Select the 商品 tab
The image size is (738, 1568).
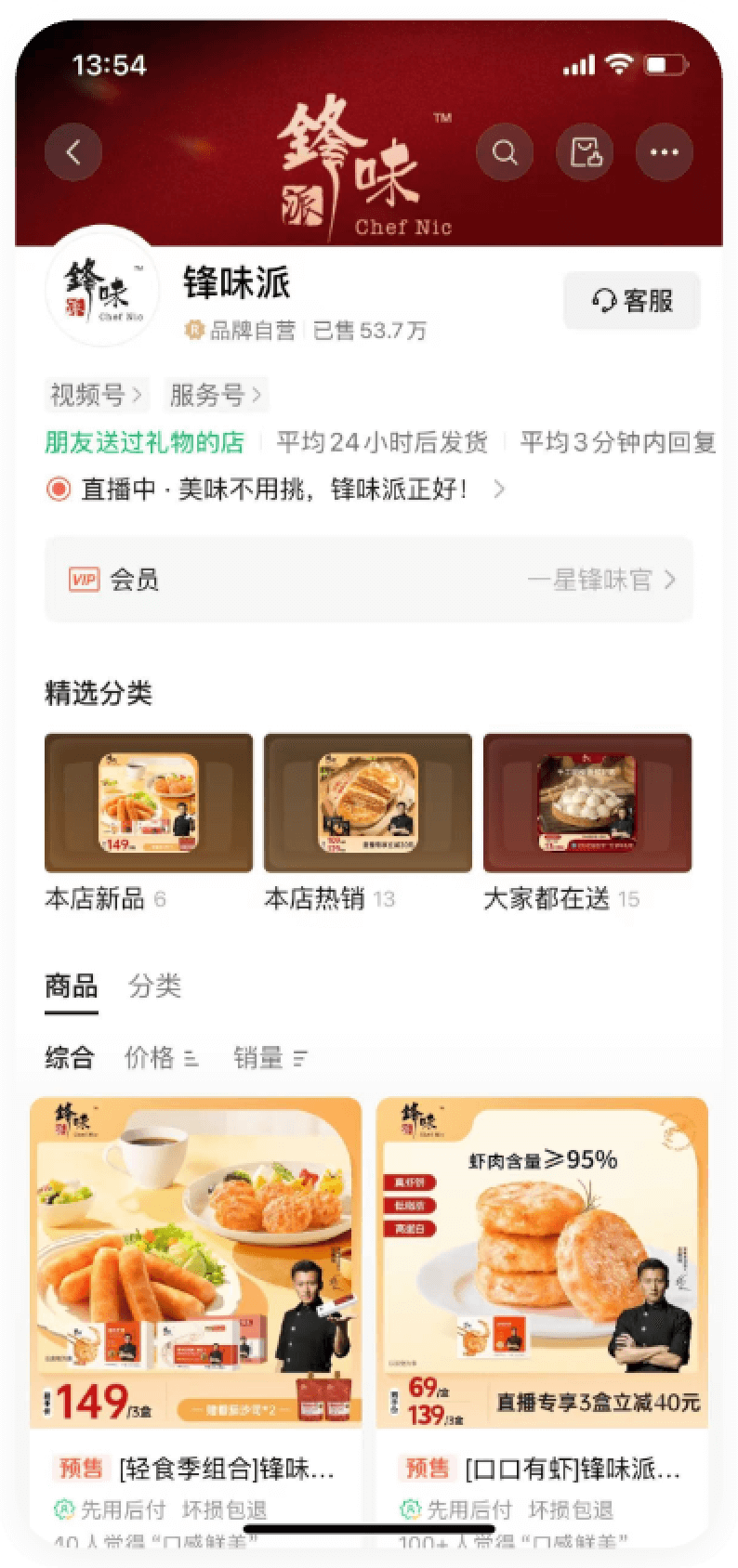point(72,986)
